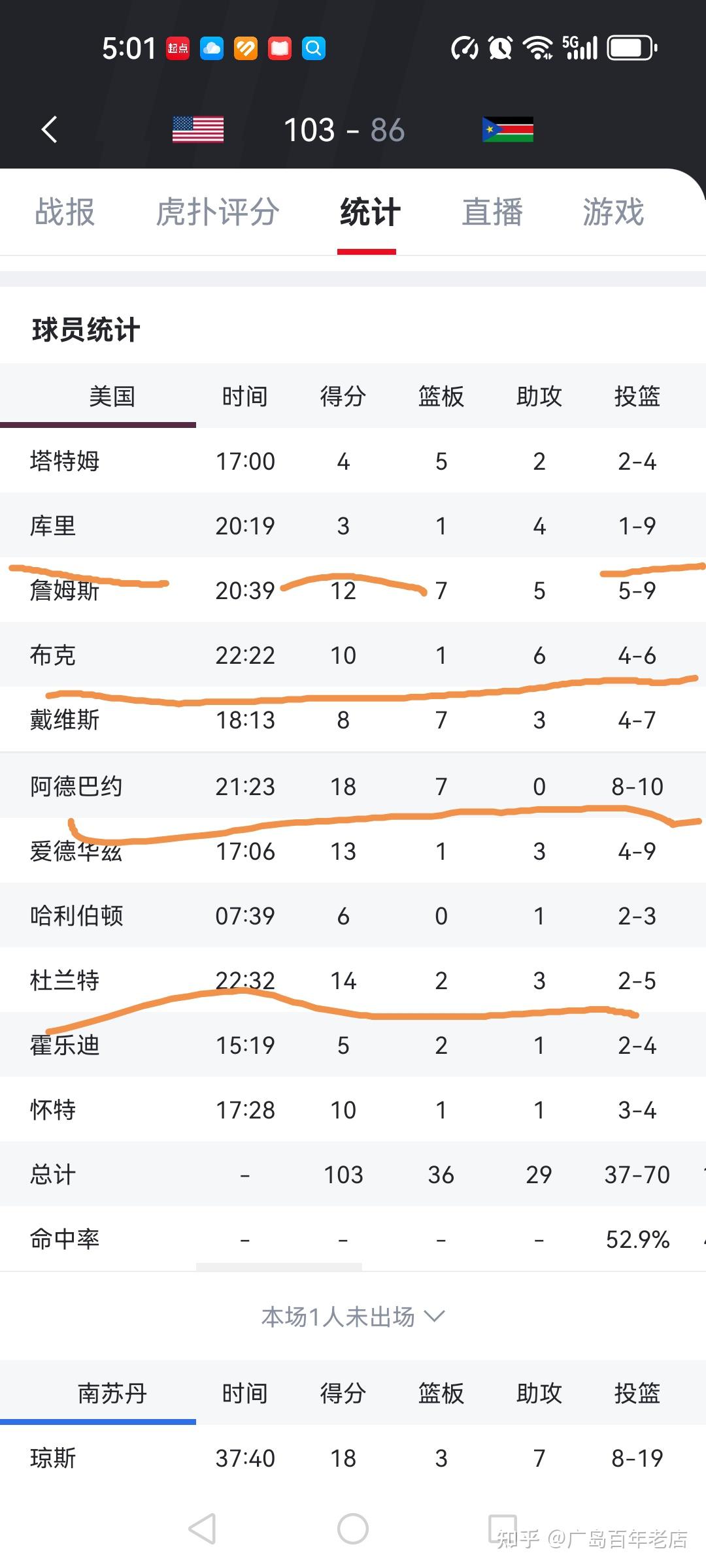
Task: Tap the 库里 player row
Action: click(353, 525)
